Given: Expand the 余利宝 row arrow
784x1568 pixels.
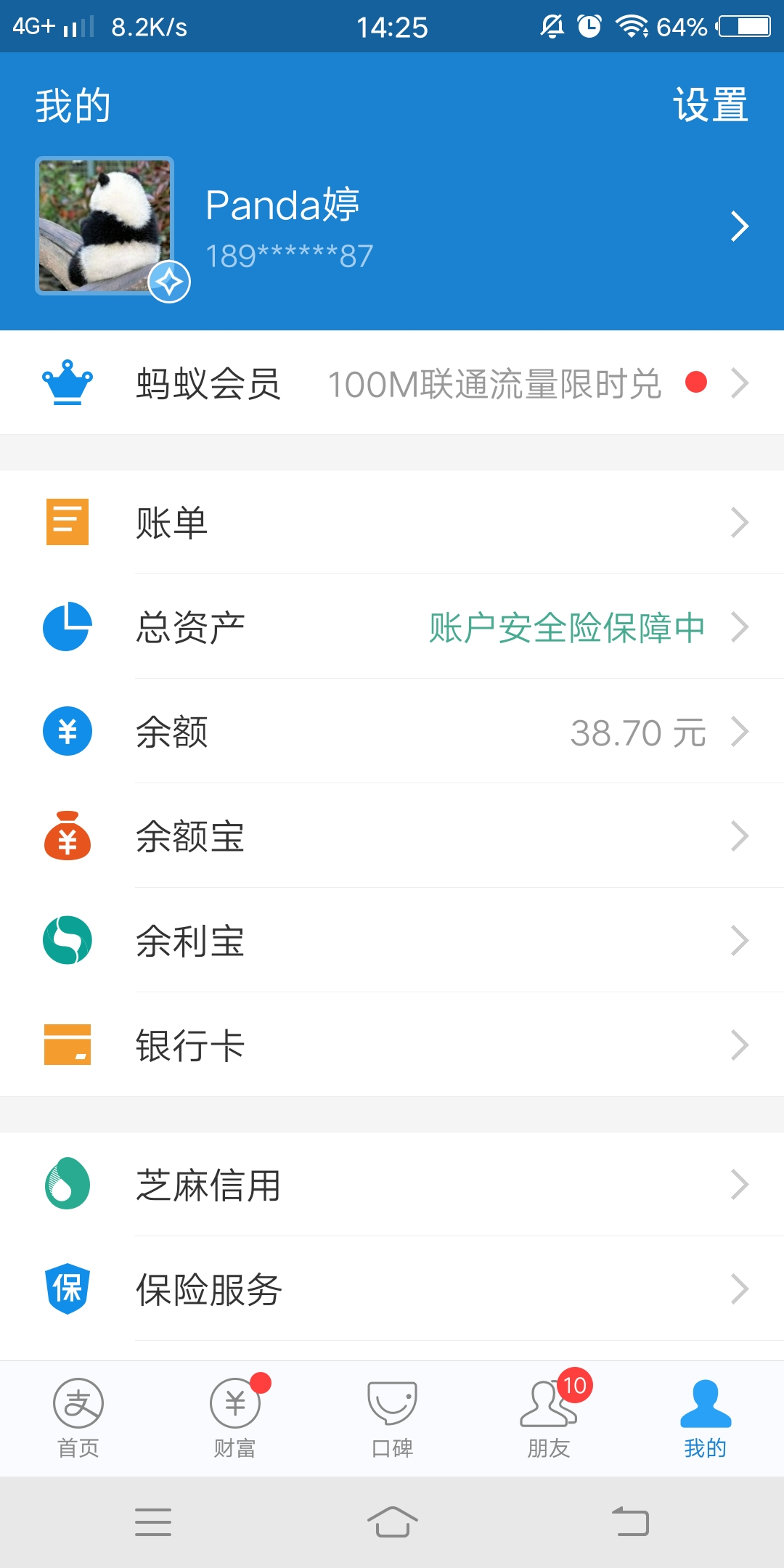Looking at the screenshot, I should [x=741, y=941].
